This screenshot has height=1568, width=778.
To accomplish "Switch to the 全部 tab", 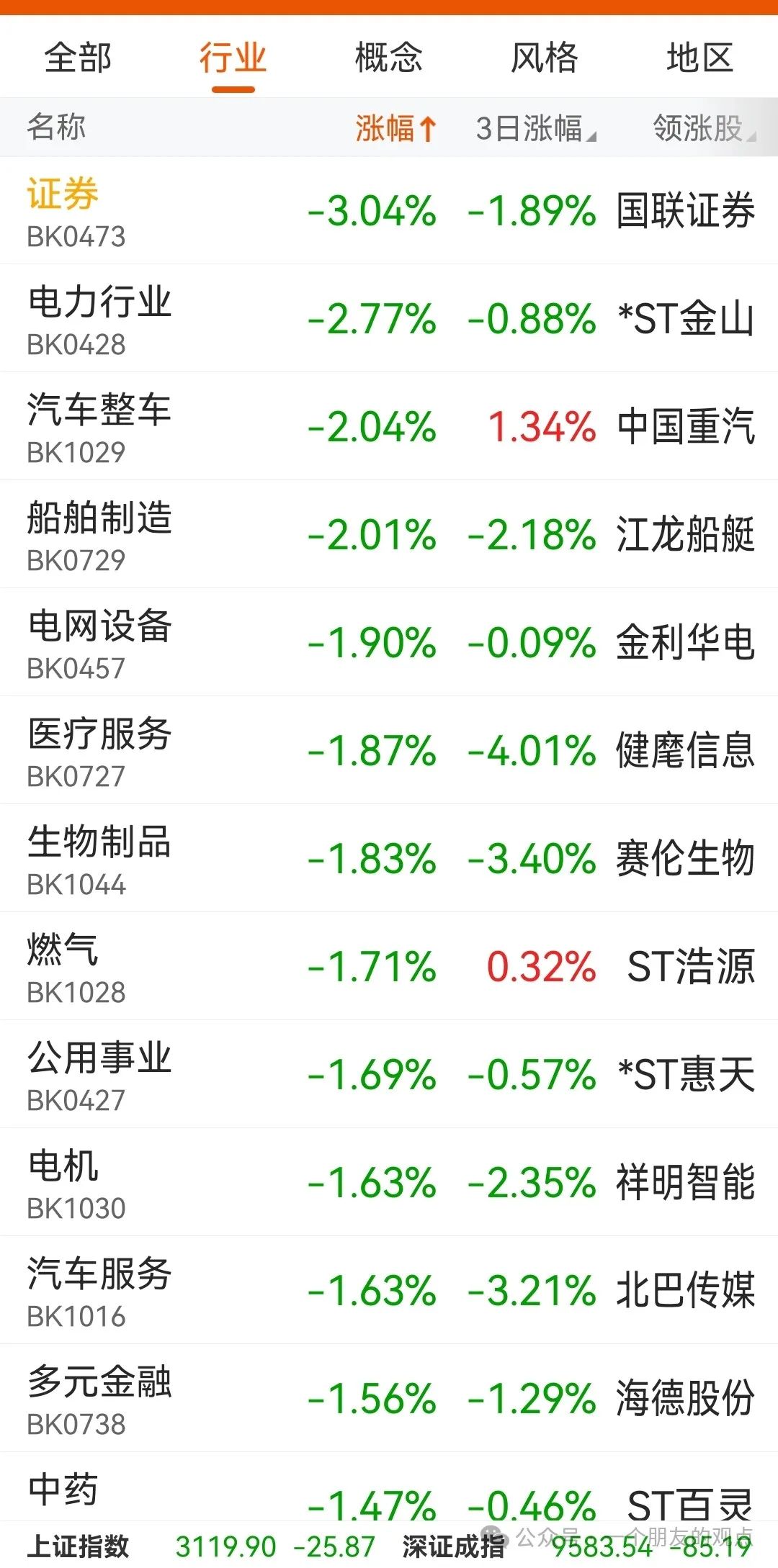I will 78,58.
